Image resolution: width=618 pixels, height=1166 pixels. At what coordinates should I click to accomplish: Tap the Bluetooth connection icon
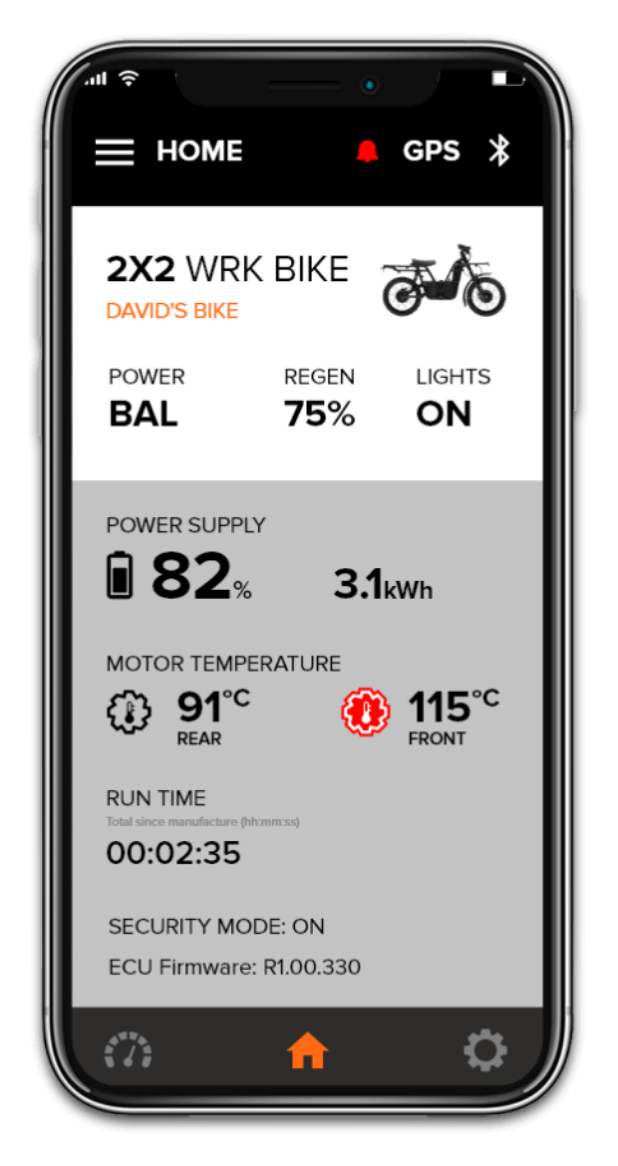[x=499, y=151]
